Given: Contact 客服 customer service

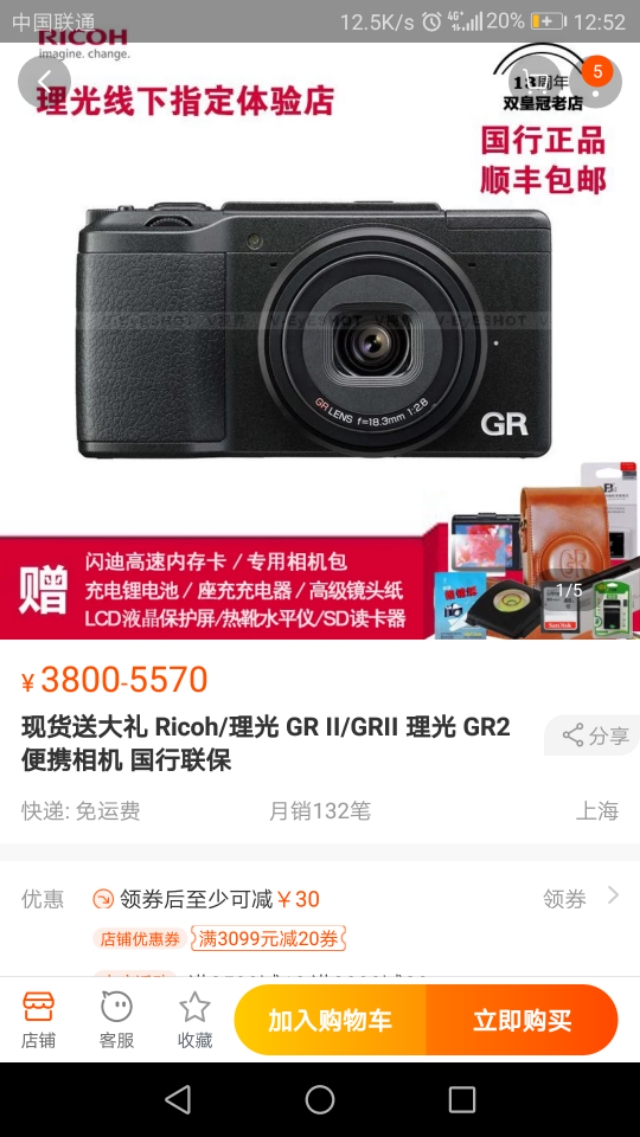Looking at the screenshot, I should coord(116,1019).
